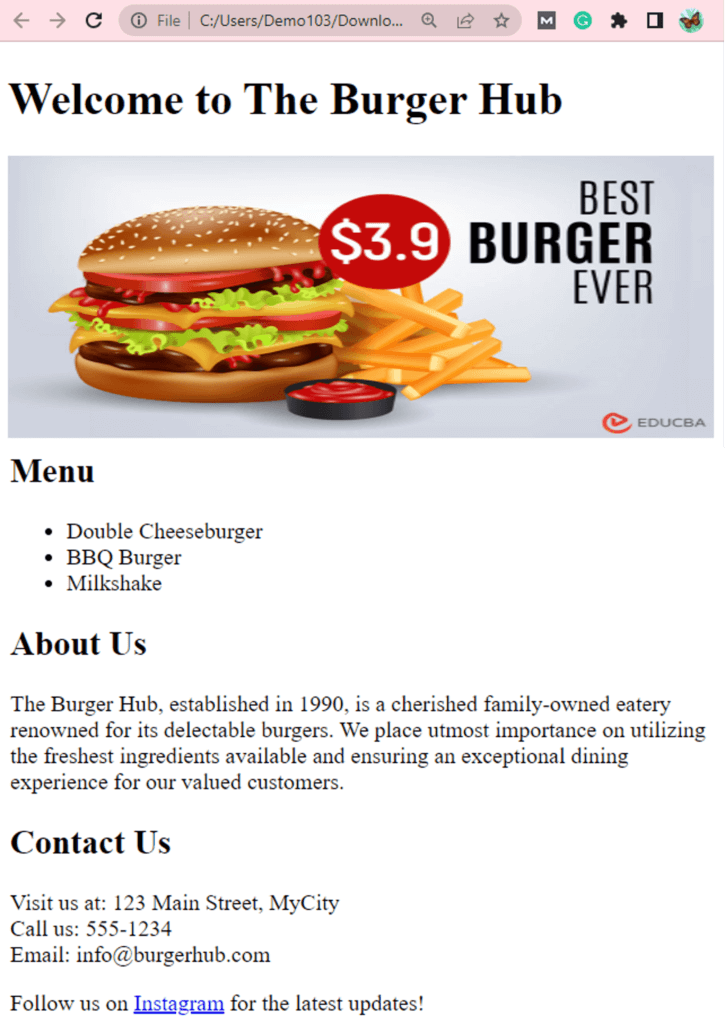Toggle the browser side panel

click(x=655, y=20)
